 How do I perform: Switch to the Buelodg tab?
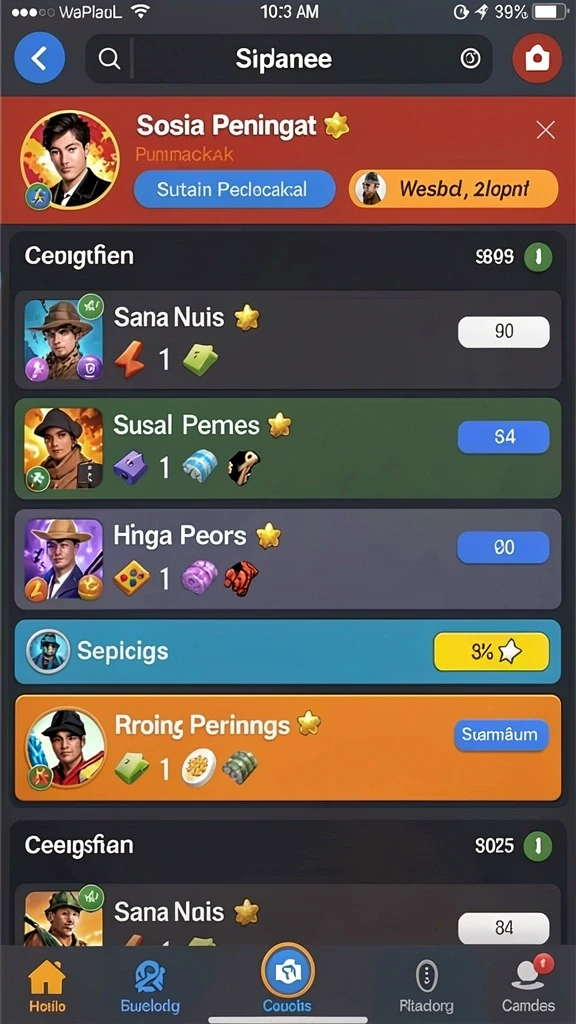click(150, 987)
